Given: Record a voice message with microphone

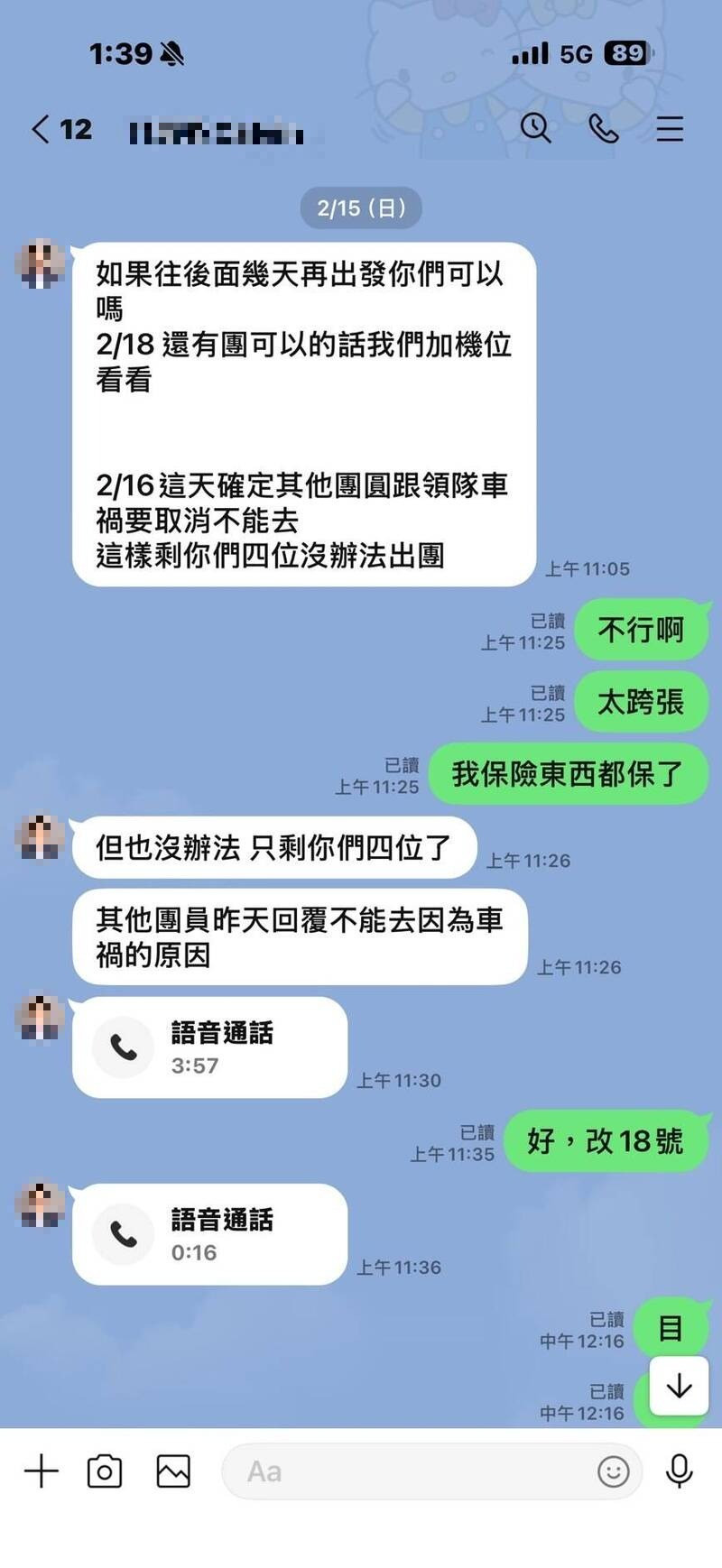Looking at the screenshot, I should pyautogui.click(x=679, y=1471).
